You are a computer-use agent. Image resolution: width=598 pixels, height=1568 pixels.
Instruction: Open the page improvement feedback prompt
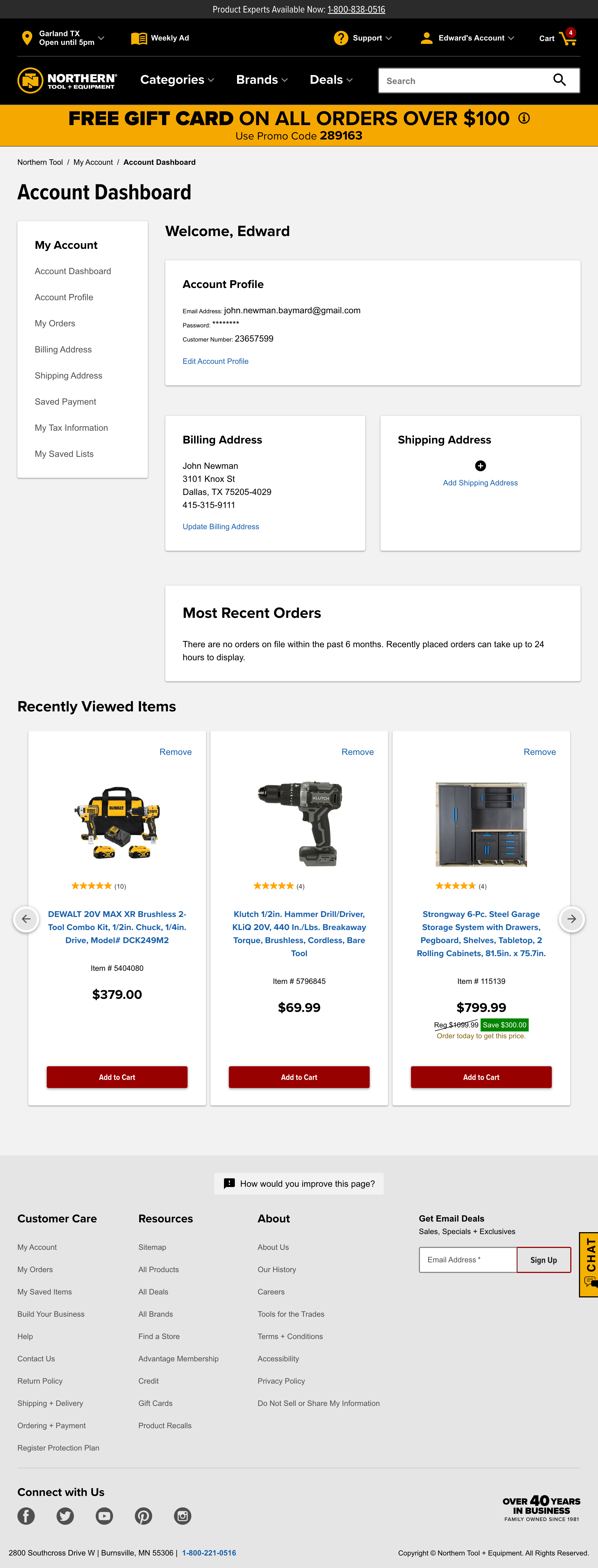click(299, 1183)
